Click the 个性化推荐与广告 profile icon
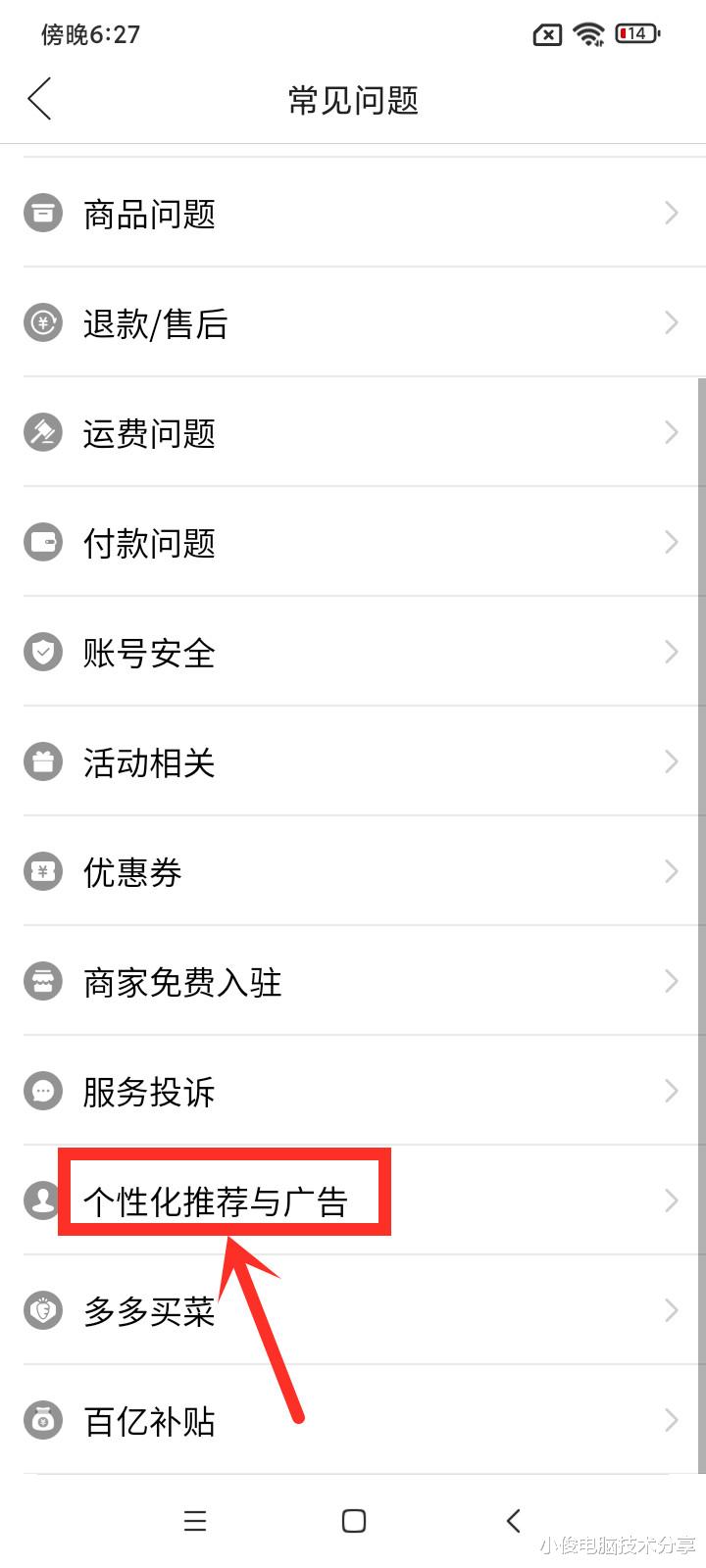 tap(42, 1200)
